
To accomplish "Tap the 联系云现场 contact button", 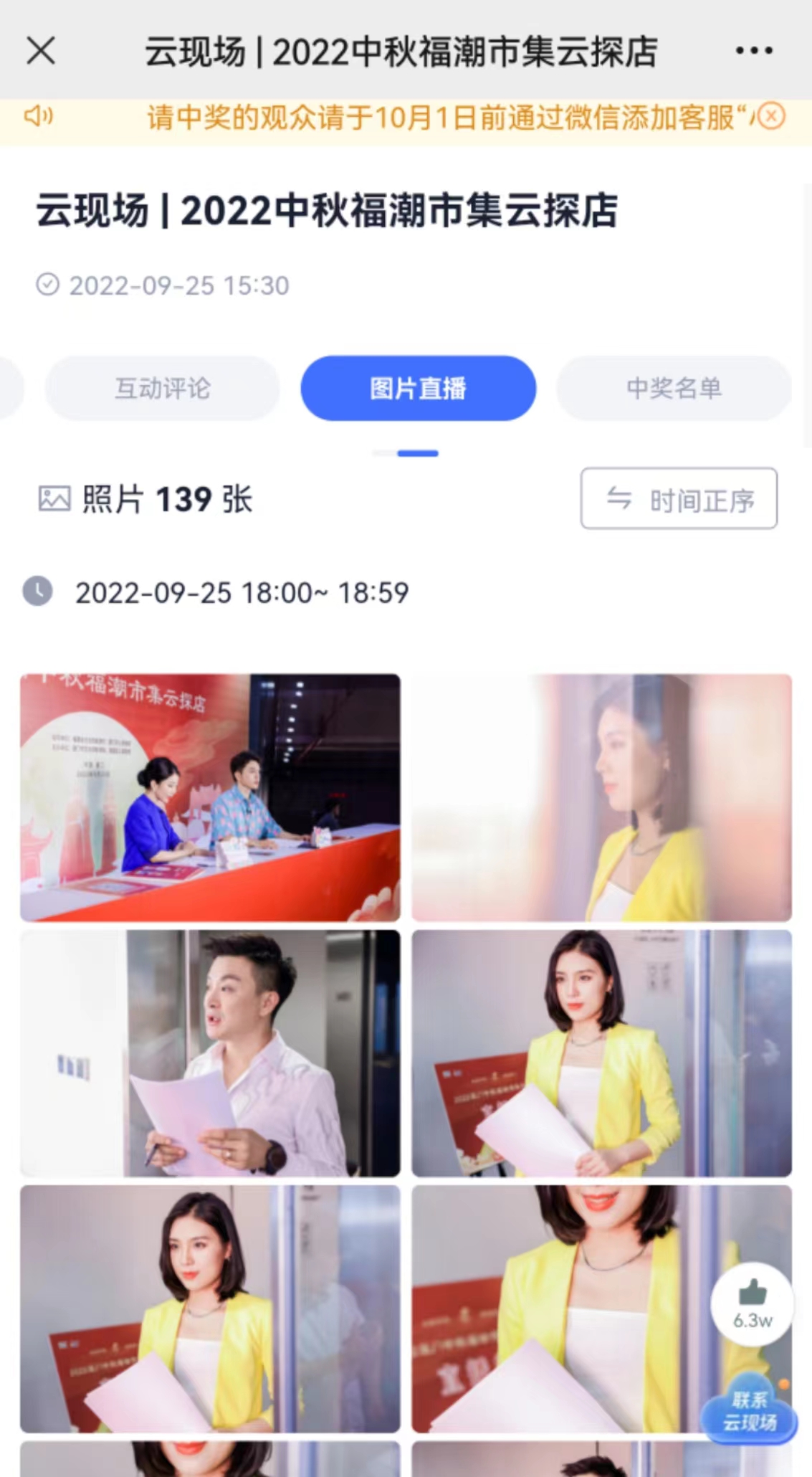I will point(749,1411).
